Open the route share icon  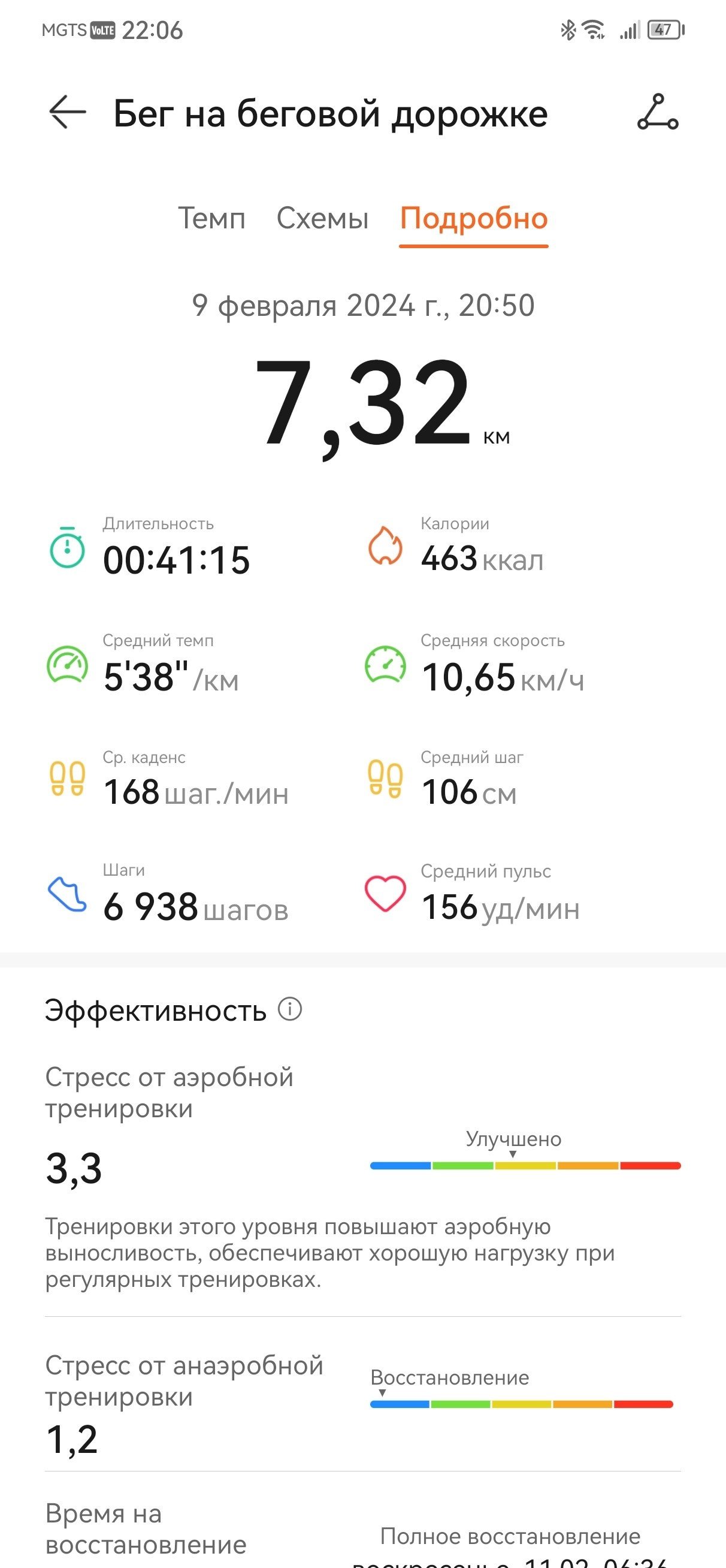click(x=658, y=112)
